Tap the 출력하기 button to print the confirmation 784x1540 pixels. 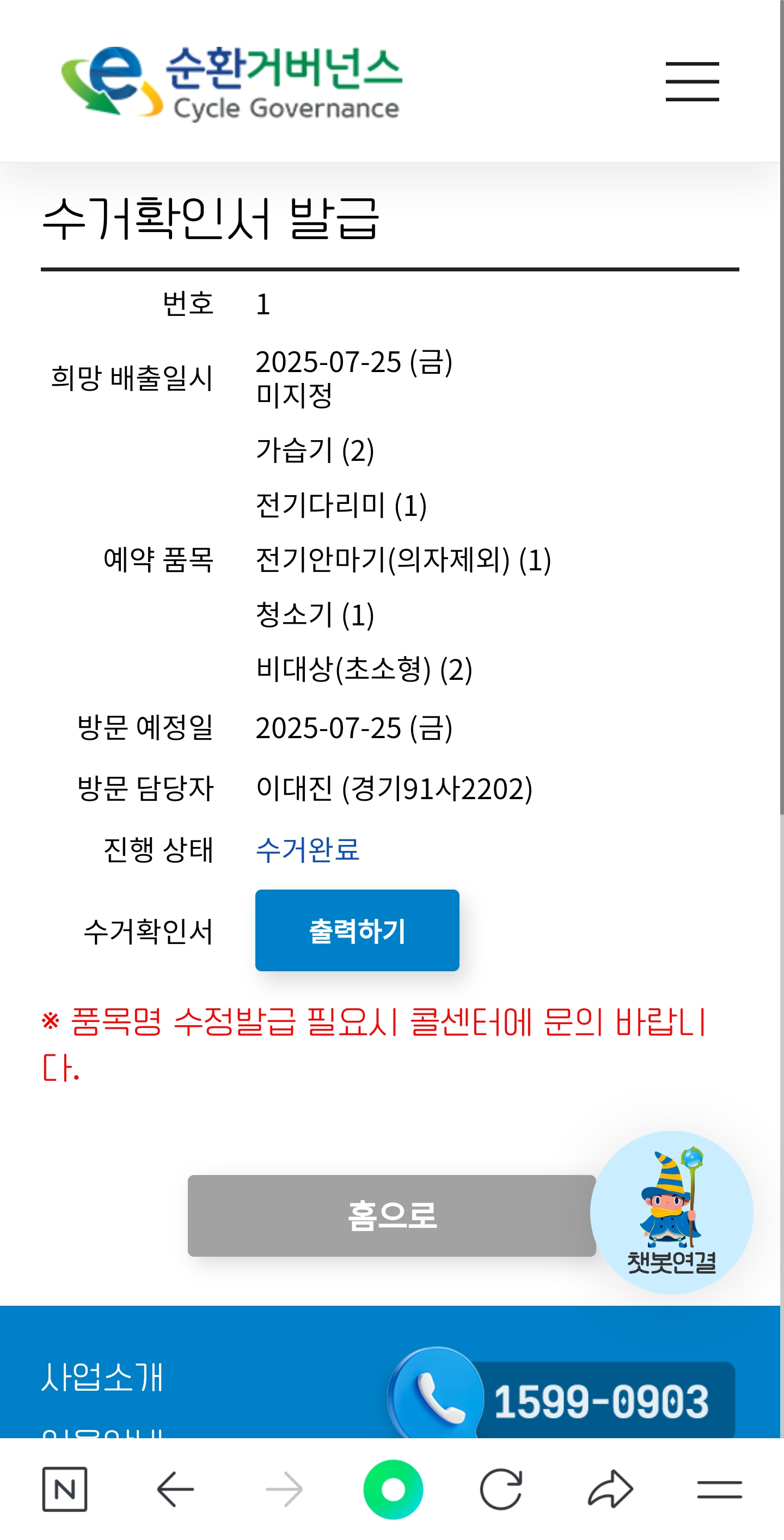pos(357,930)
